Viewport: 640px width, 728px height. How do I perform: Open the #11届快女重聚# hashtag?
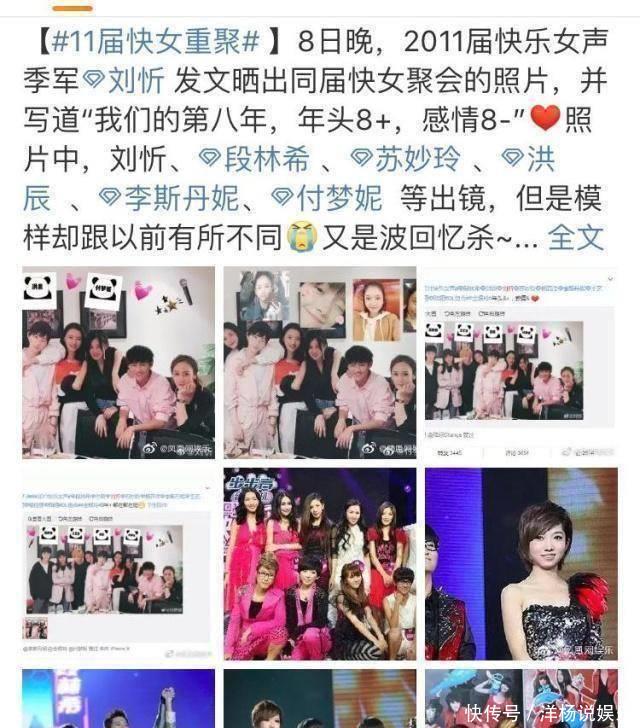155,41
